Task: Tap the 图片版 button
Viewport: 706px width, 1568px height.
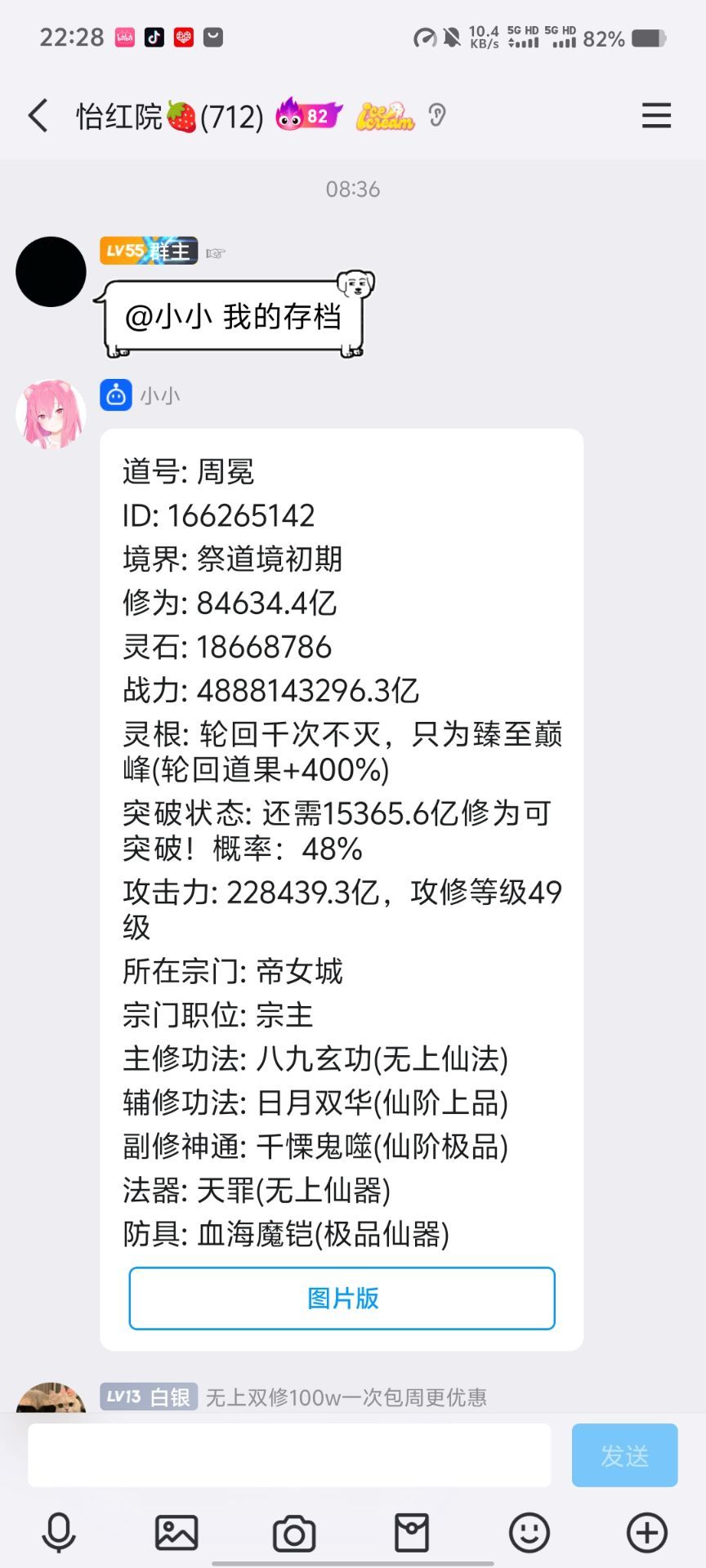Action: click(342, 1298)
